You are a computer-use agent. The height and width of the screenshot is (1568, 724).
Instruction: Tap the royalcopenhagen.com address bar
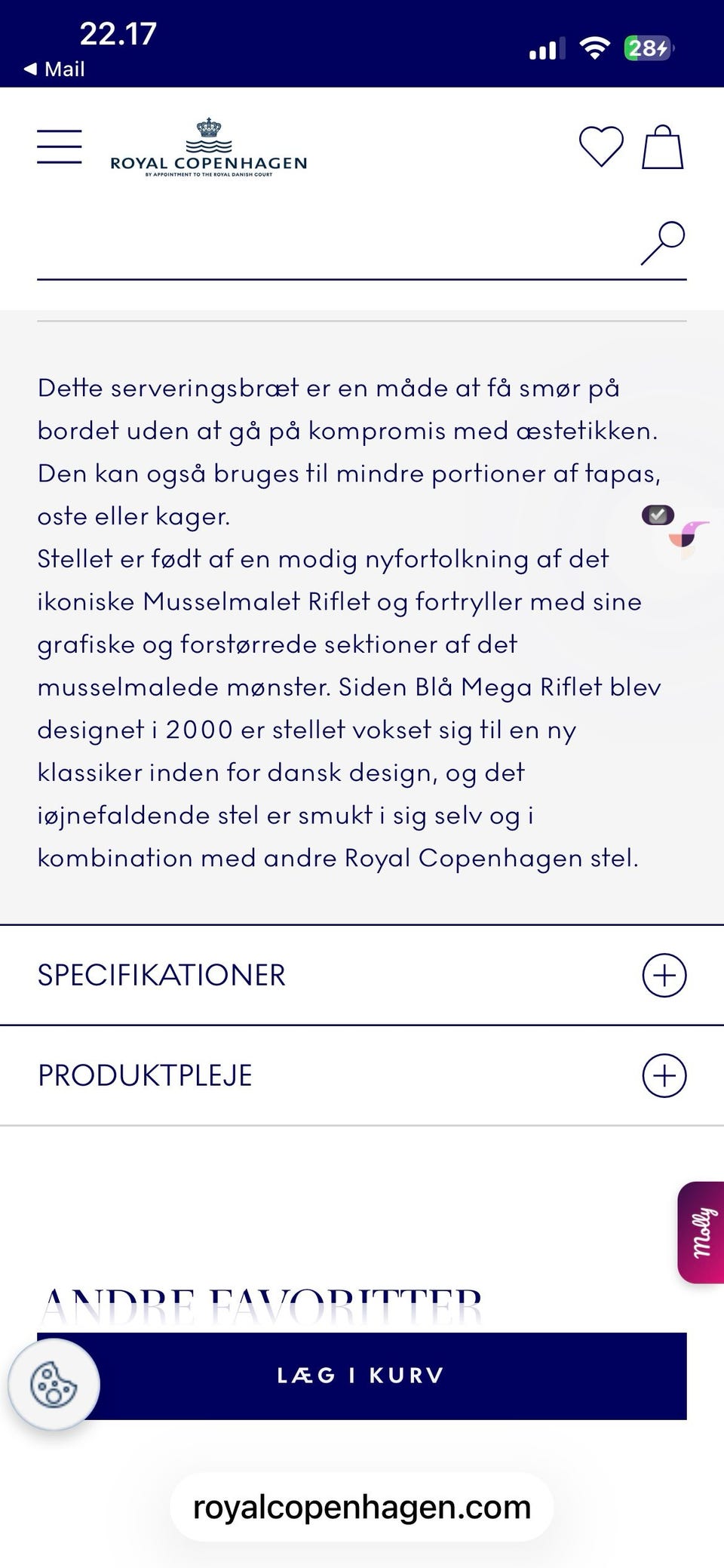coord(361,1507)
